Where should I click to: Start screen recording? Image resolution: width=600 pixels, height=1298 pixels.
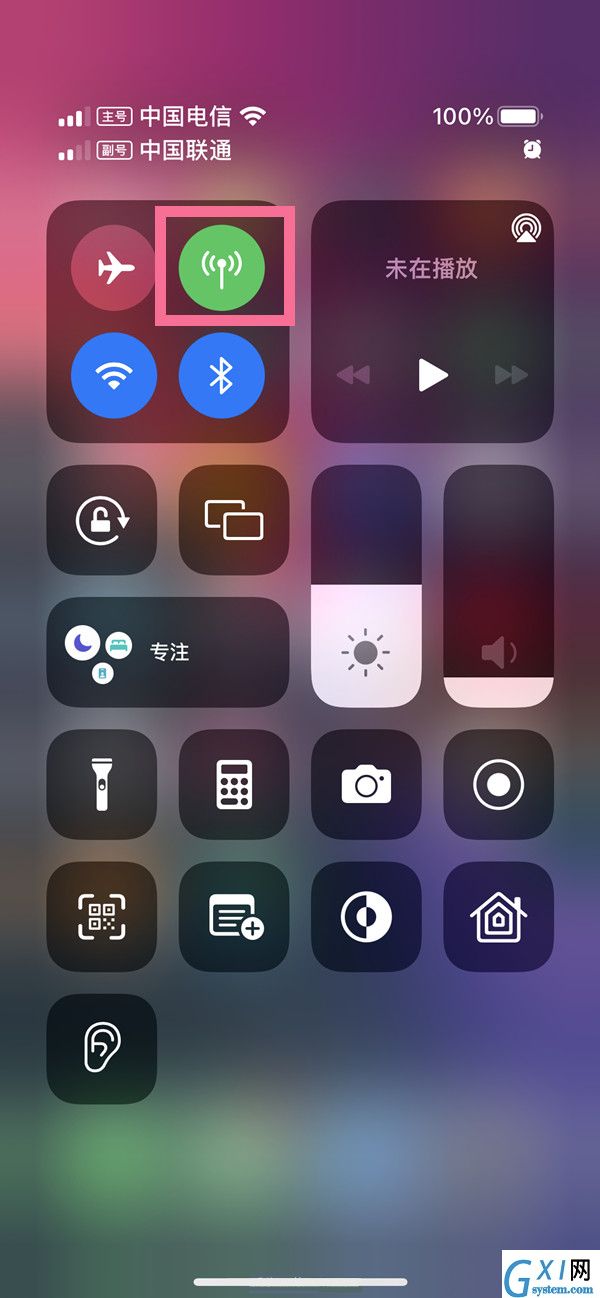click(498, 784)
